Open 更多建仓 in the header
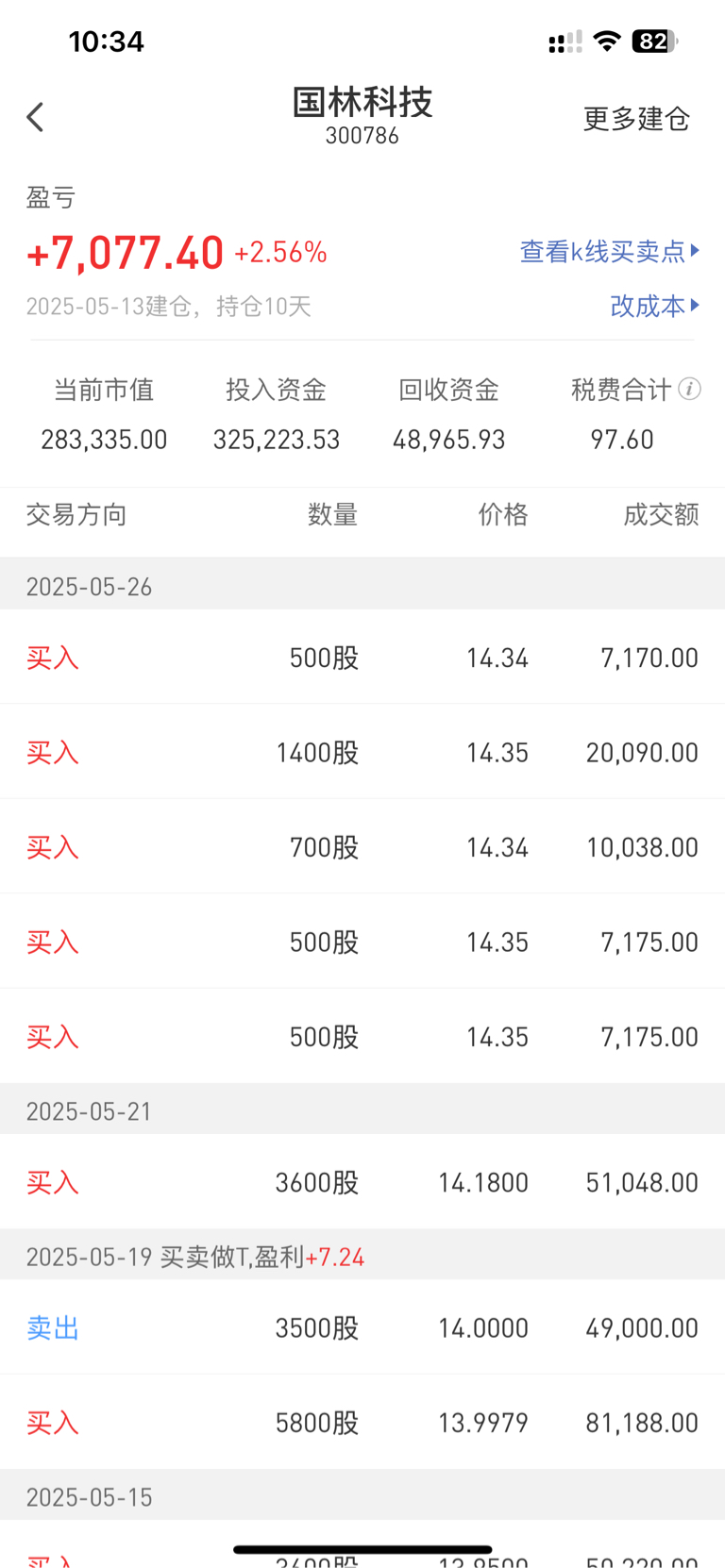The width and height of the screenshot is (725, 1568). (x=636, y=119)
